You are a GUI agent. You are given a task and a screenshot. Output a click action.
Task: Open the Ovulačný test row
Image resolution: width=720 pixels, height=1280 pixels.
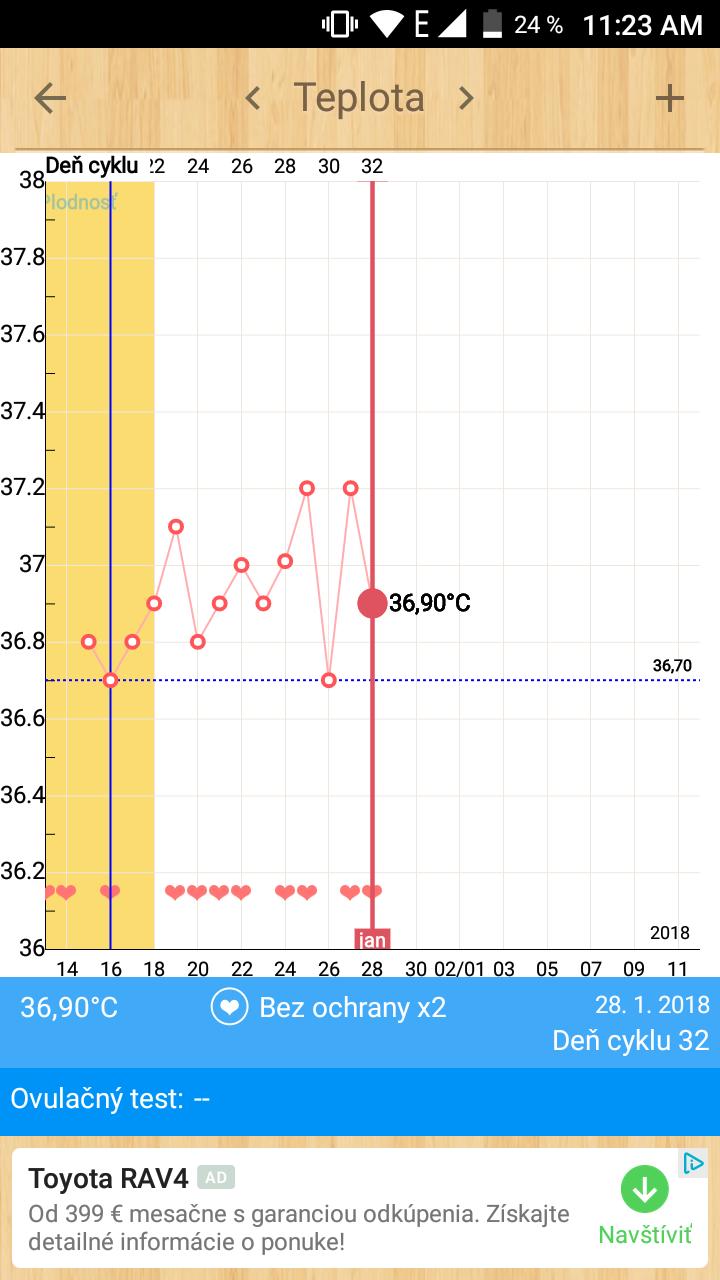pyautogui.click(x=360, y=1099)
